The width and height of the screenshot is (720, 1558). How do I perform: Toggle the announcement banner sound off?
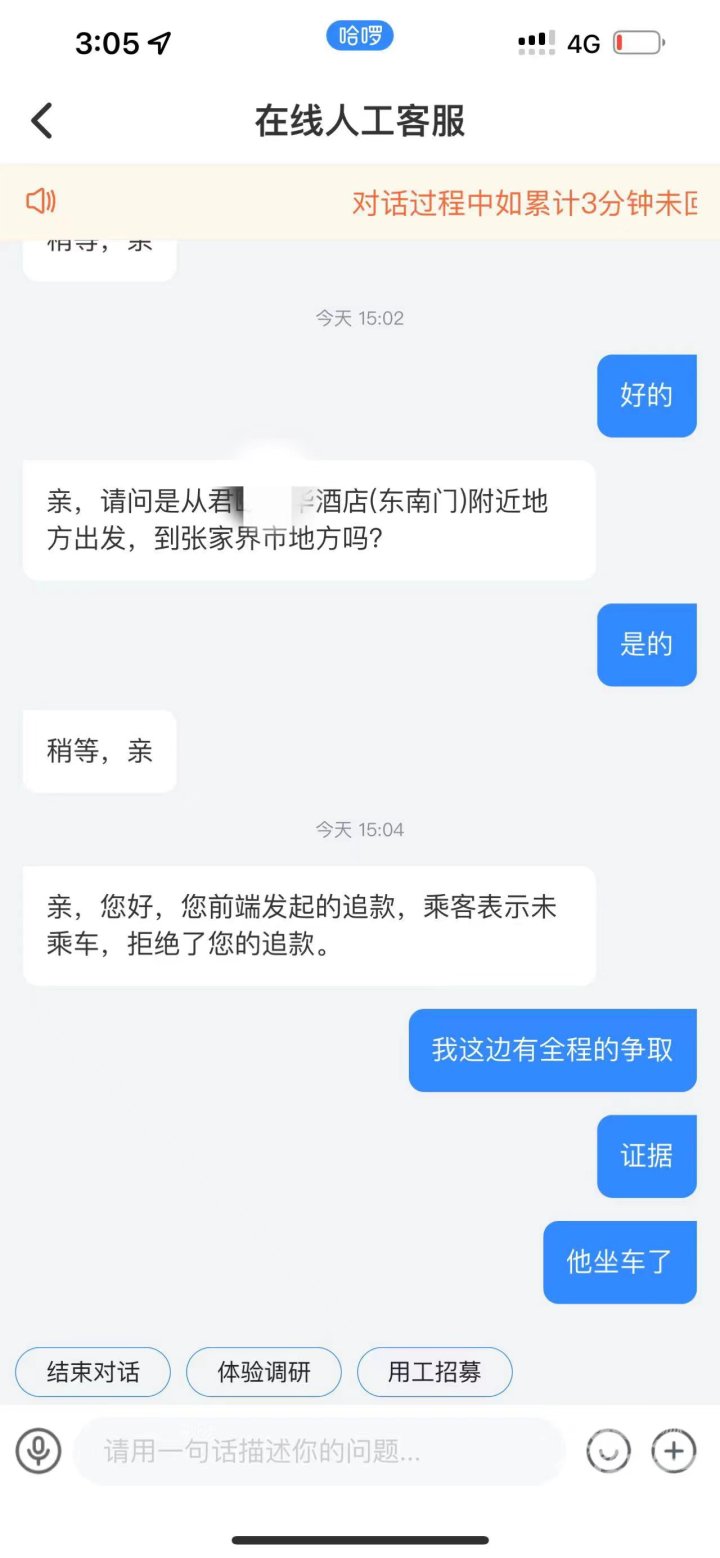click(x=41, y=201)
